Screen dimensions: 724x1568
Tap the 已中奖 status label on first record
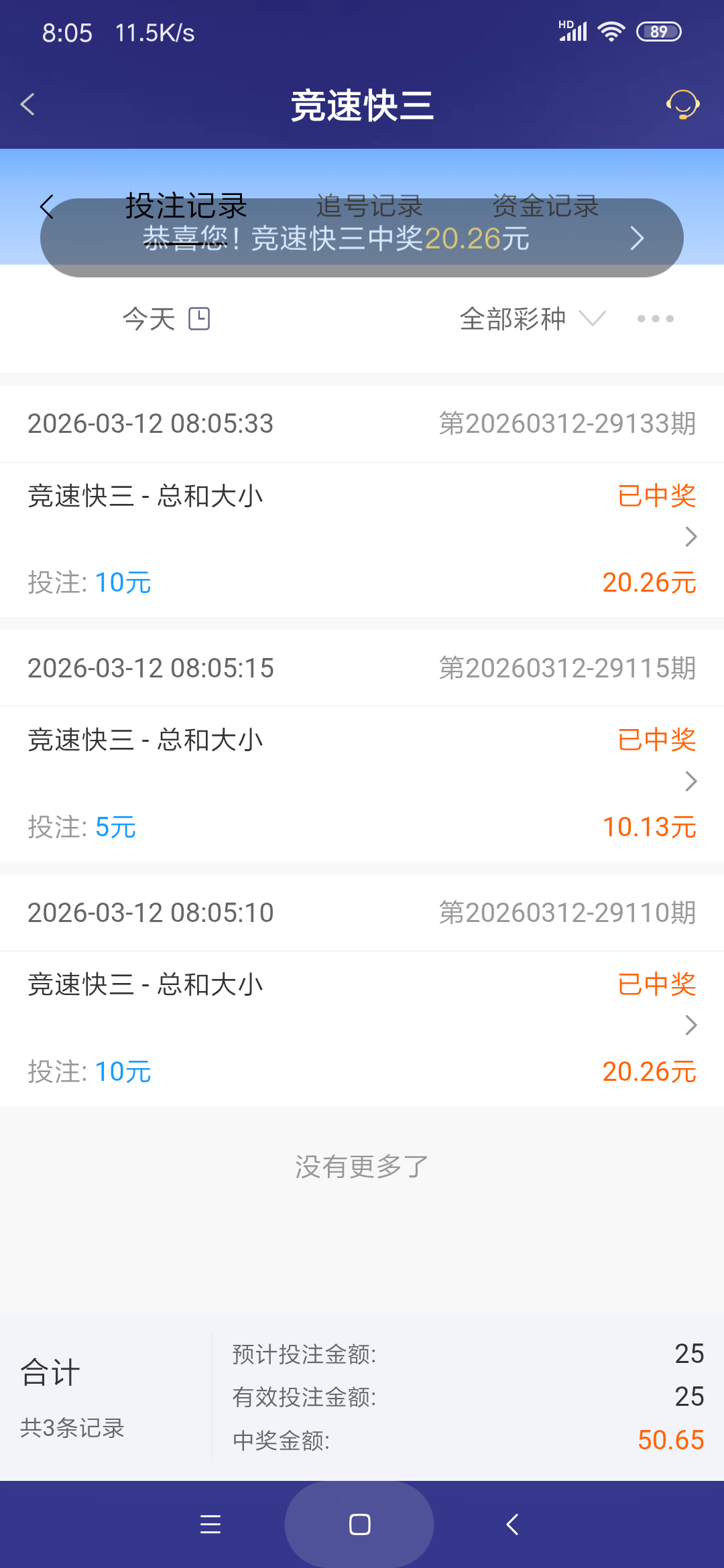[x=656, y=496]
